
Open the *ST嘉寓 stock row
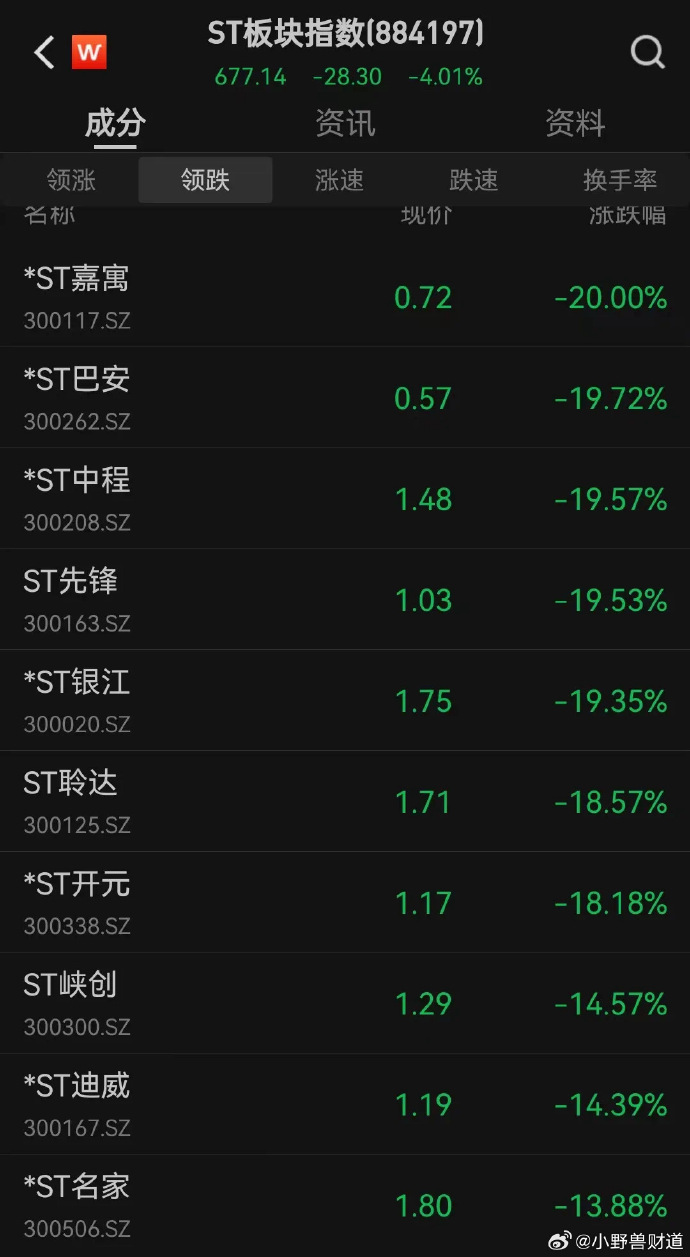pyautogui.click(x=345, y=297)
